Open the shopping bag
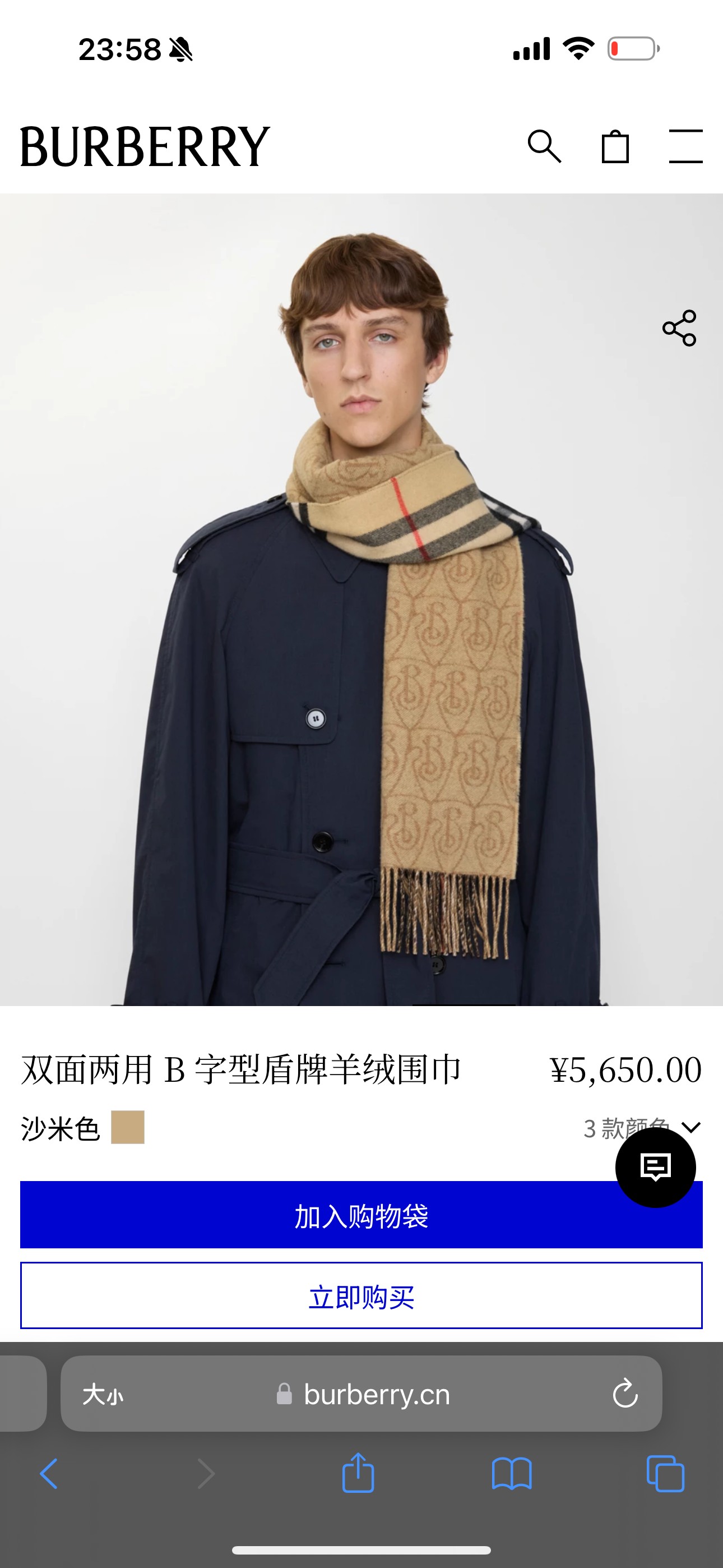 click(615, 146)
